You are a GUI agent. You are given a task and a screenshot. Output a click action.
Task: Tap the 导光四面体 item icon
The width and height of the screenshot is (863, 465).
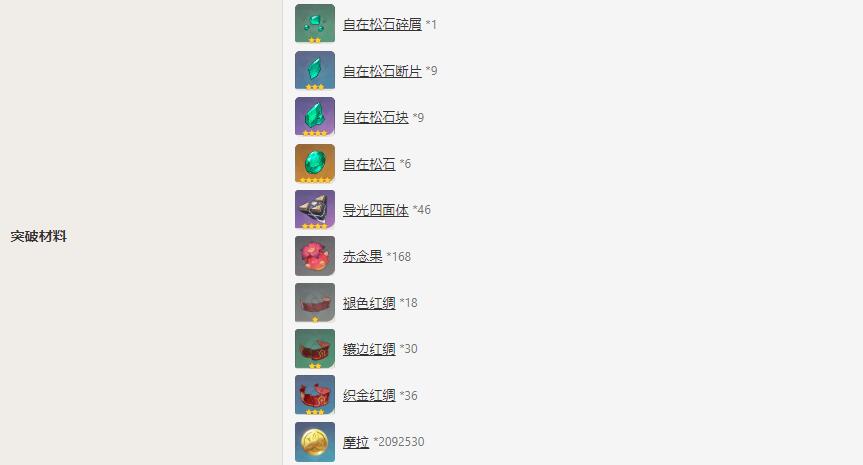pos(315,210)
